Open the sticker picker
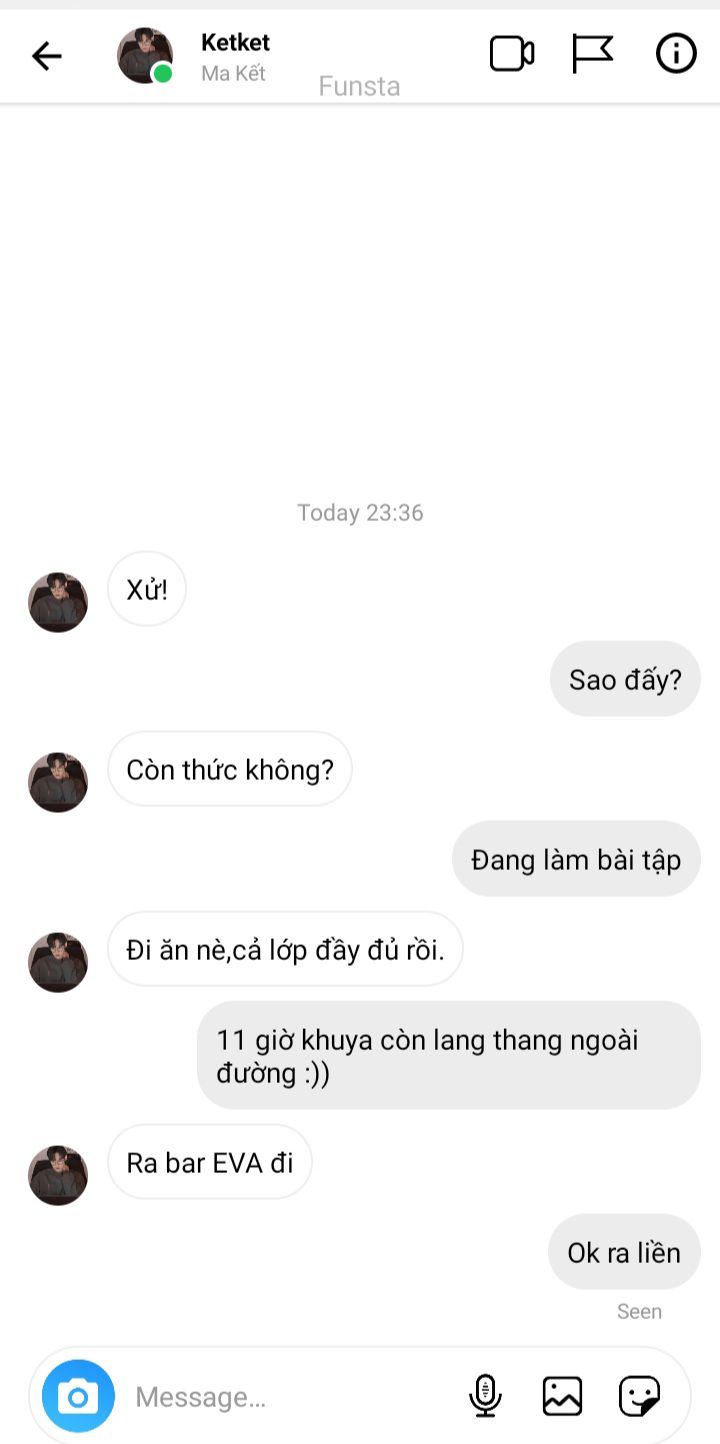Viewport: 720px width, 1444px height. (x=639, y=1396)
